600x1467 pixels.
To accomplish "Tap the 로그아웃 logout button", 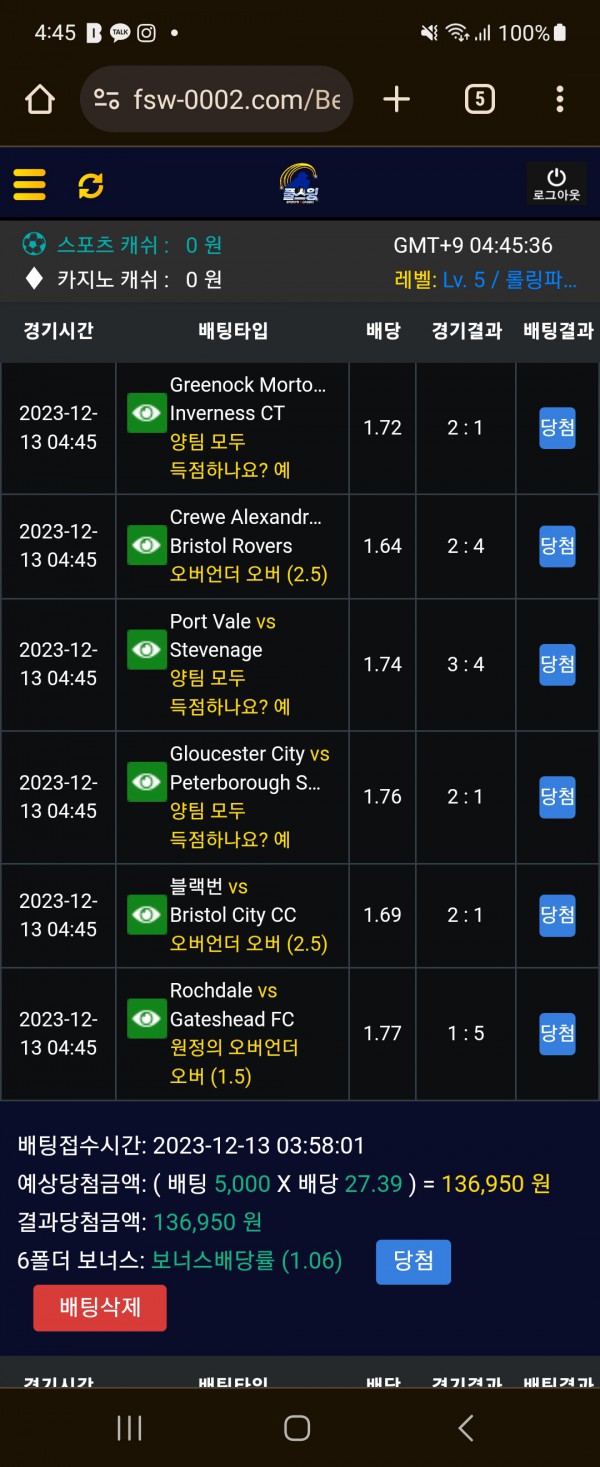I will [x=556, y=185].
